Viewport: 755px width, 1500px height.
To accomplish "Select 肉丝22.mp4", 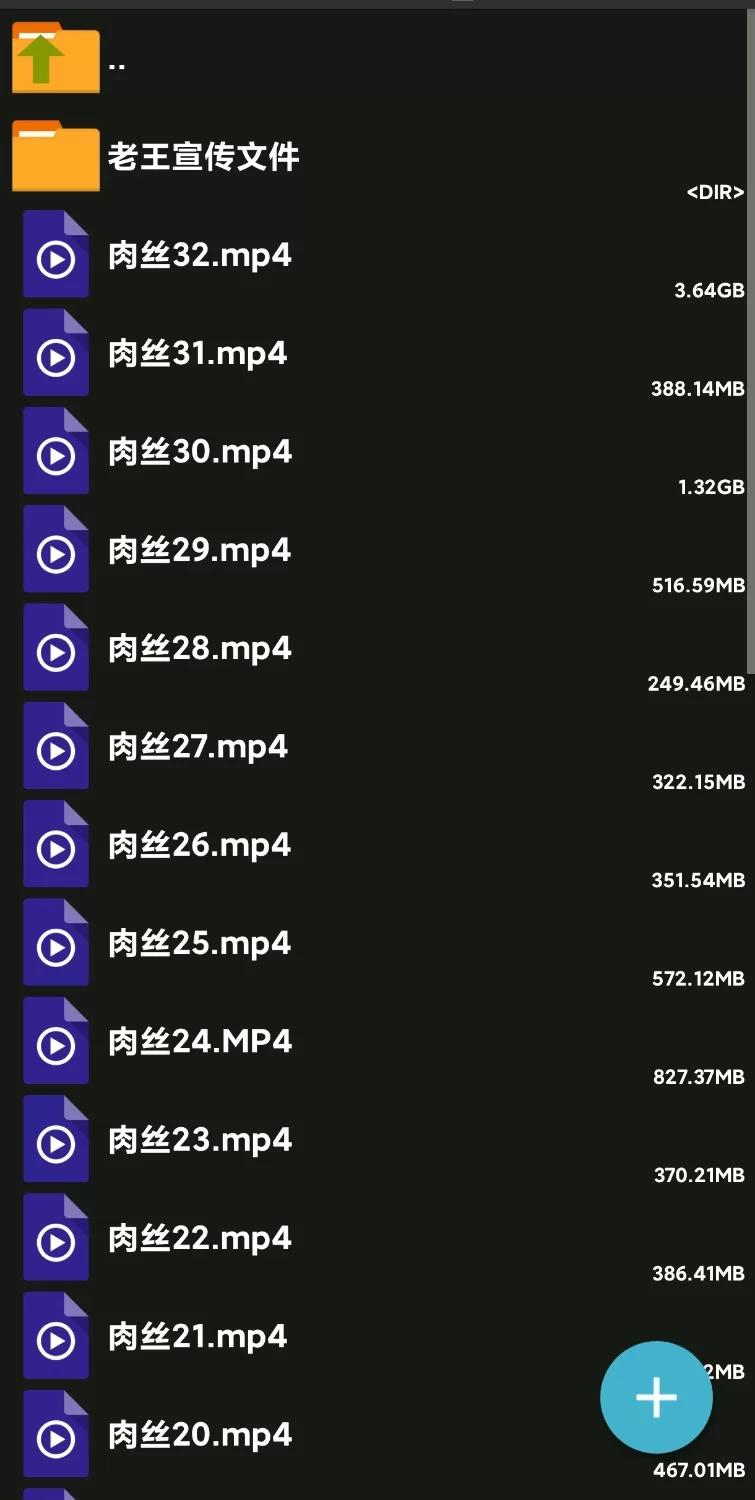I will tap(377, 1239).
